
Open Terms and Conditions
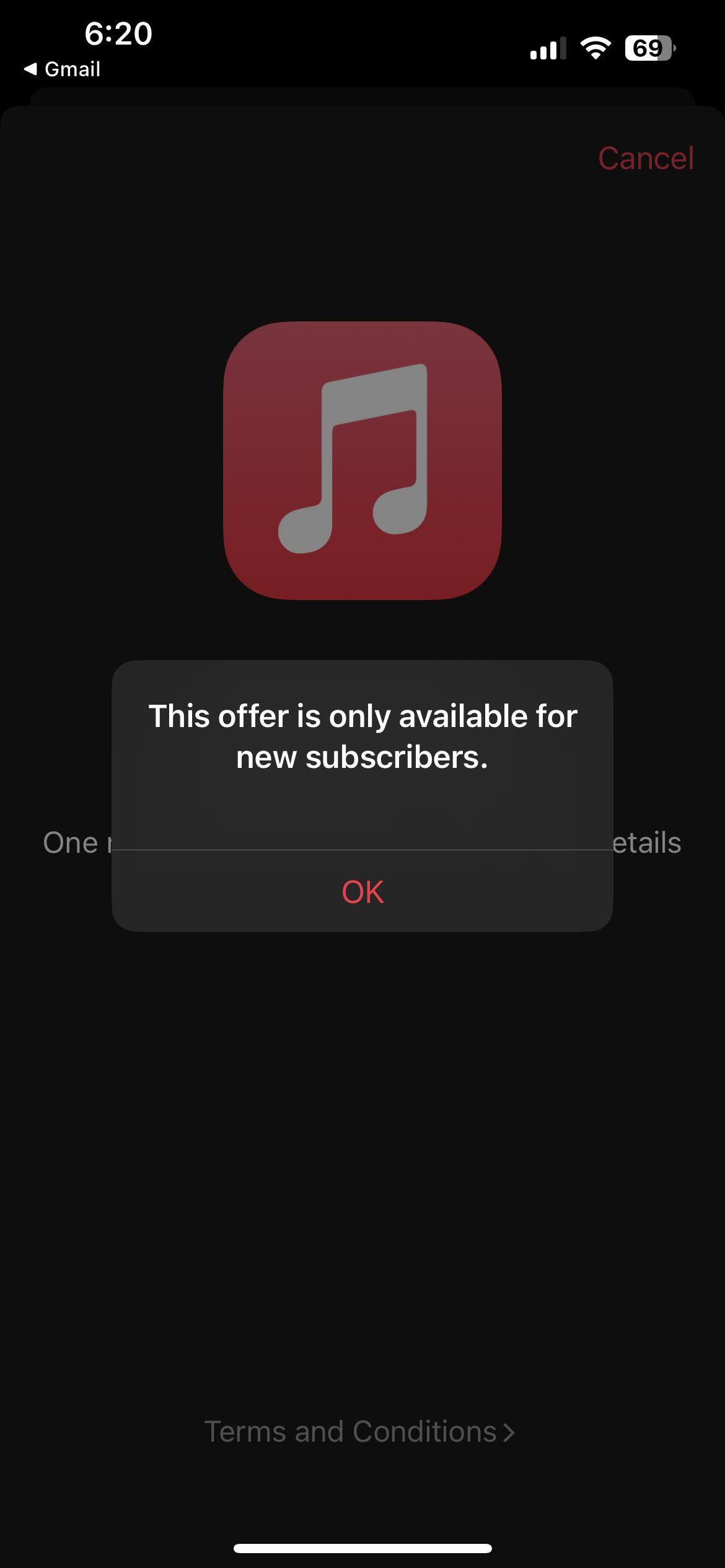[x=359, y=1432]
